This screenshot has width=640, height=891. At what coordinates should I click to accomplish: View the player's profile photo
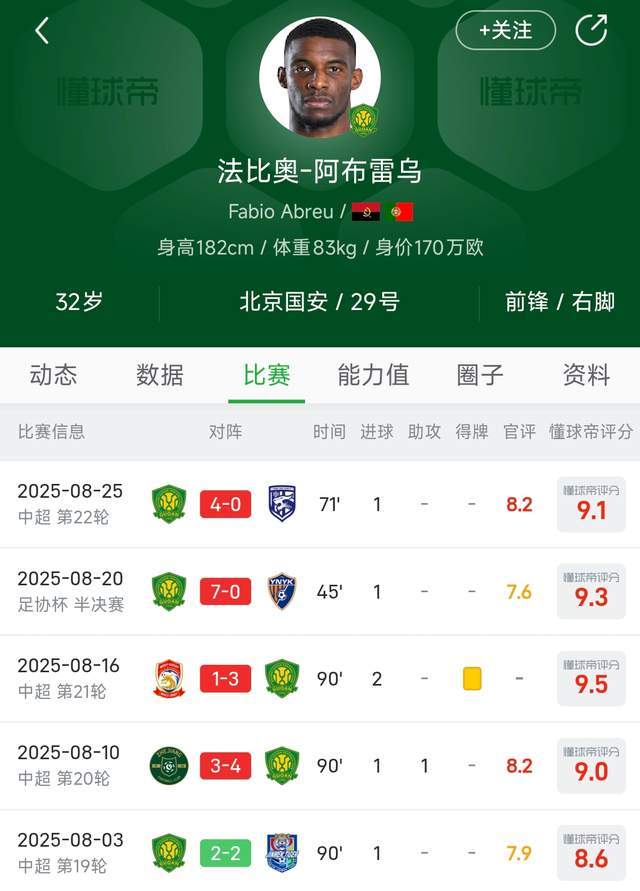[319, 76]
